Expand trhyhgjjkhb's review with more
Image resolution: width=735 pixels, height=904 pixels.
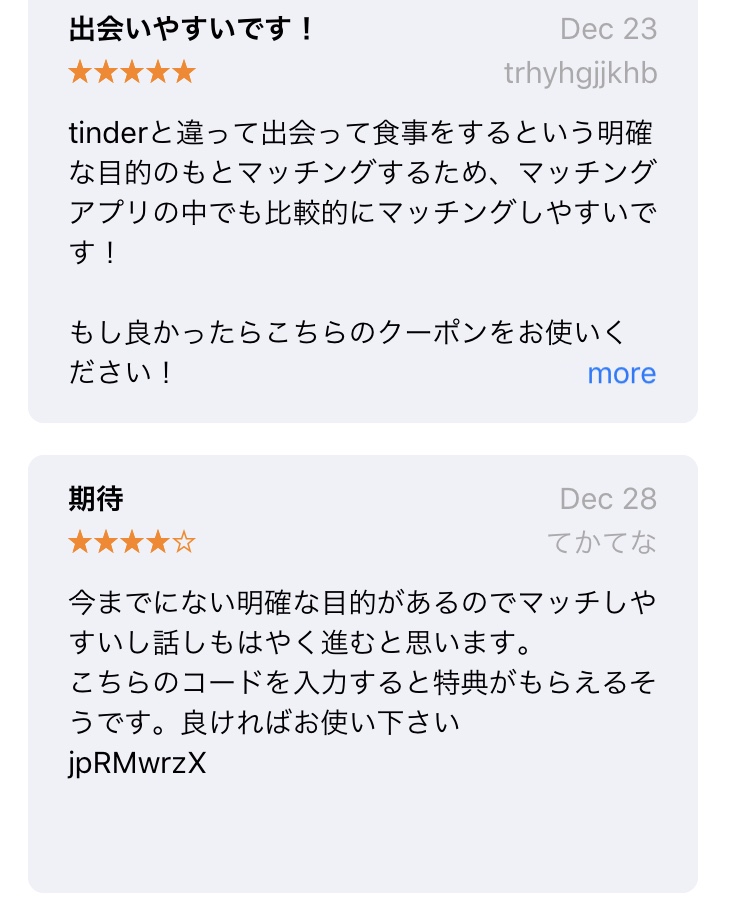tap(621, 373)
